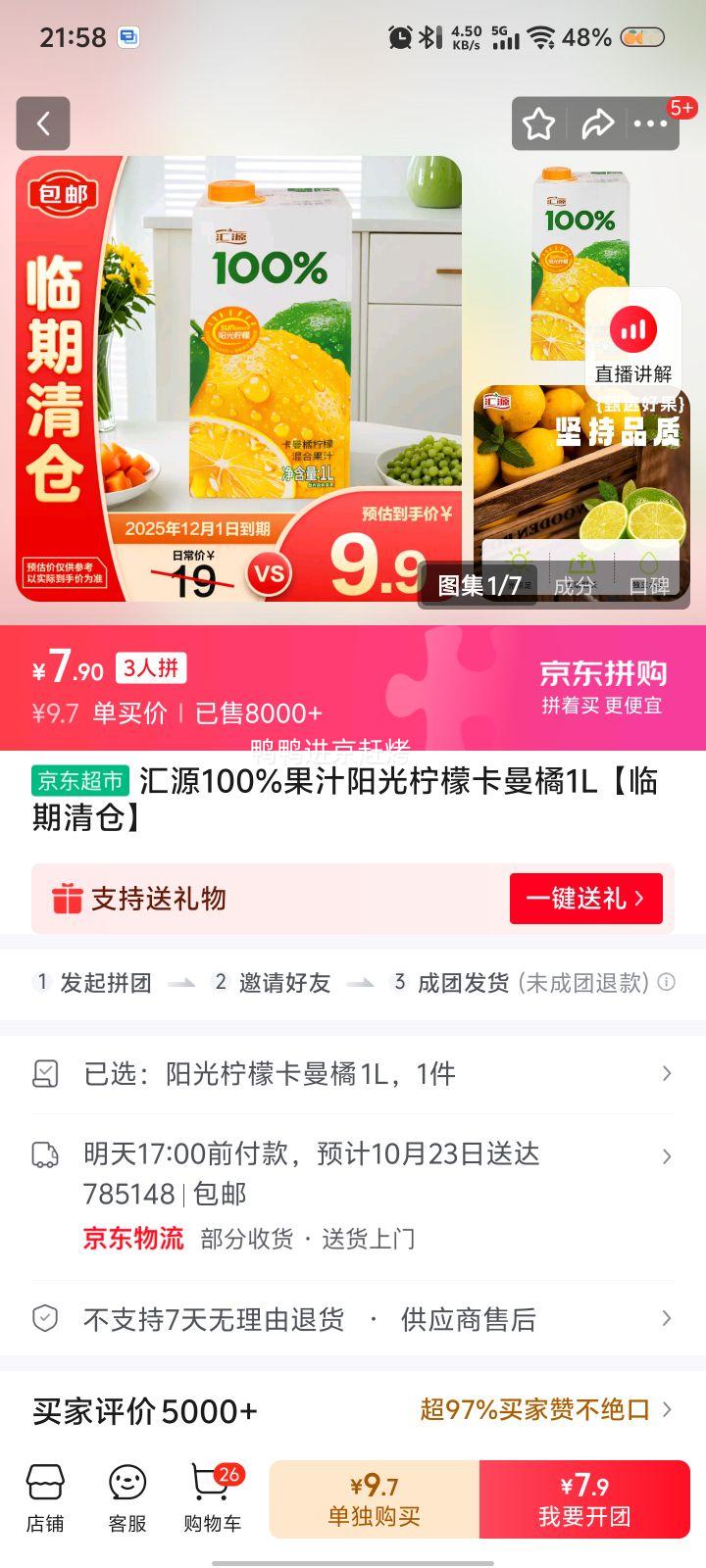
Task: Open the 供应商售后 return policy row
Action: pyautogui.click(x=353, y=1319)
